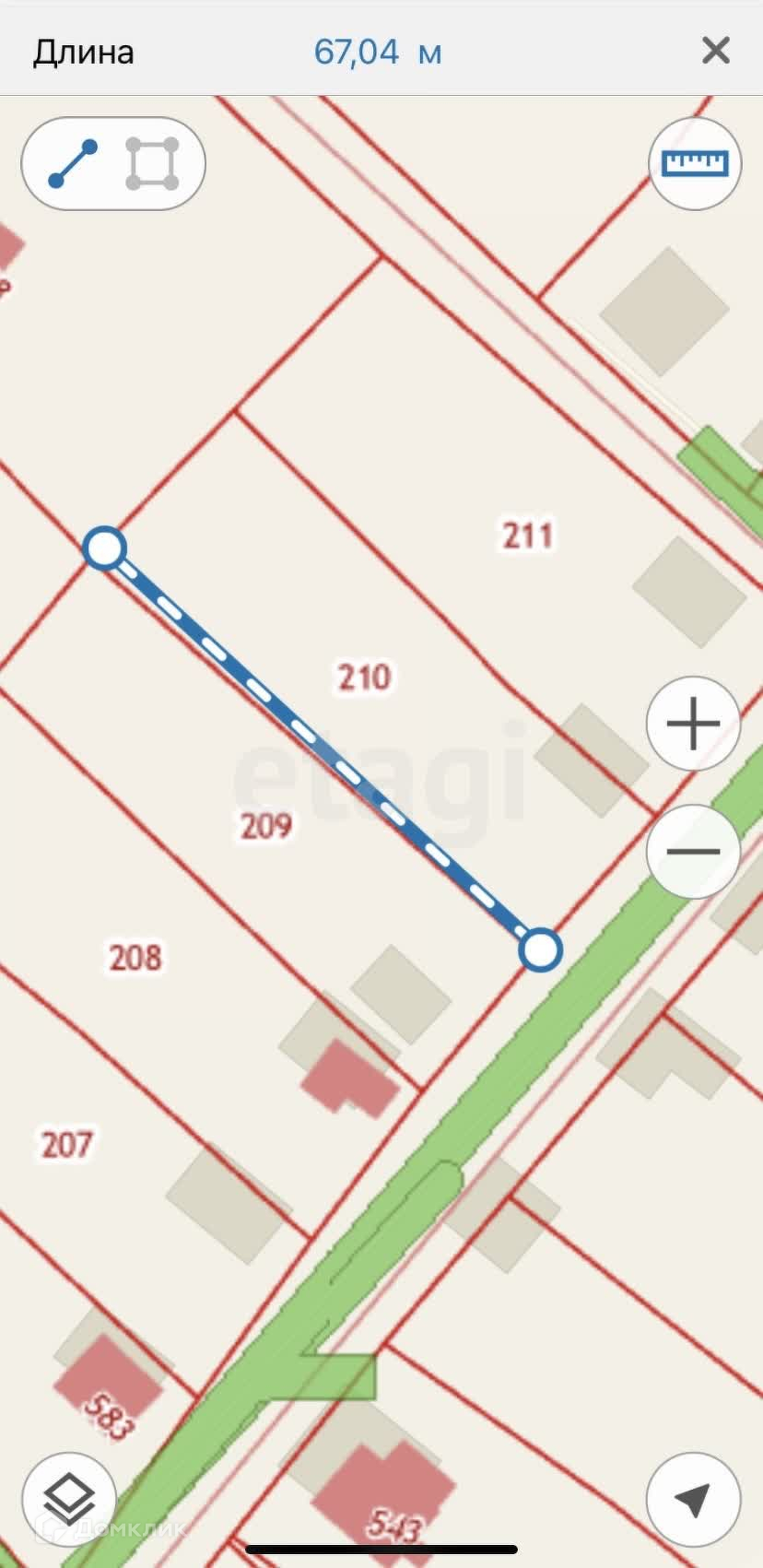The height and width of the screenshot is (1568, 763).
Task: Switch to the area polygon measurement tool
Action: coord(152,164)
